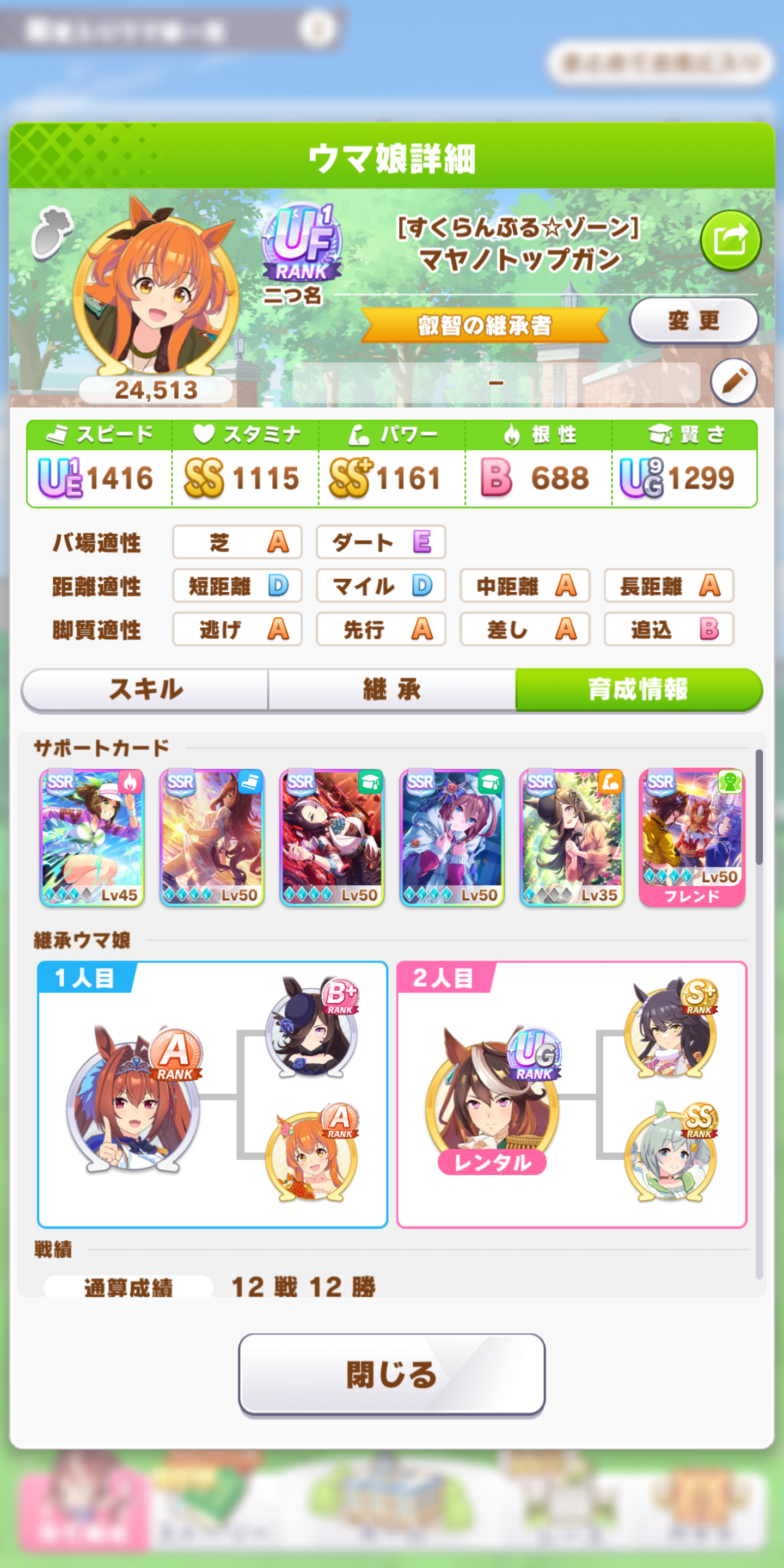Image resolution: width=784 pixels, height=1568 pixels.
Task: Open the speed support card
Action: (212, 837)
